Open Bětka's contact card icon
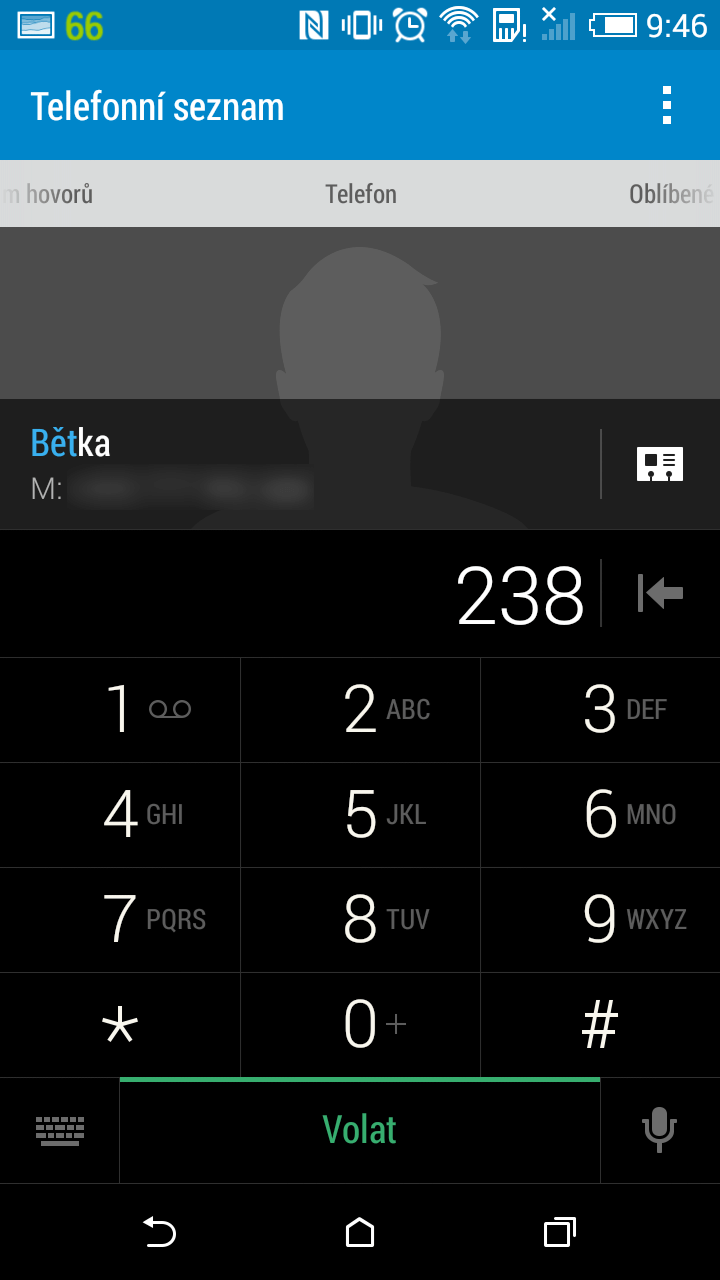Viewport: 720px width, 1280px height. pos(660,464)
